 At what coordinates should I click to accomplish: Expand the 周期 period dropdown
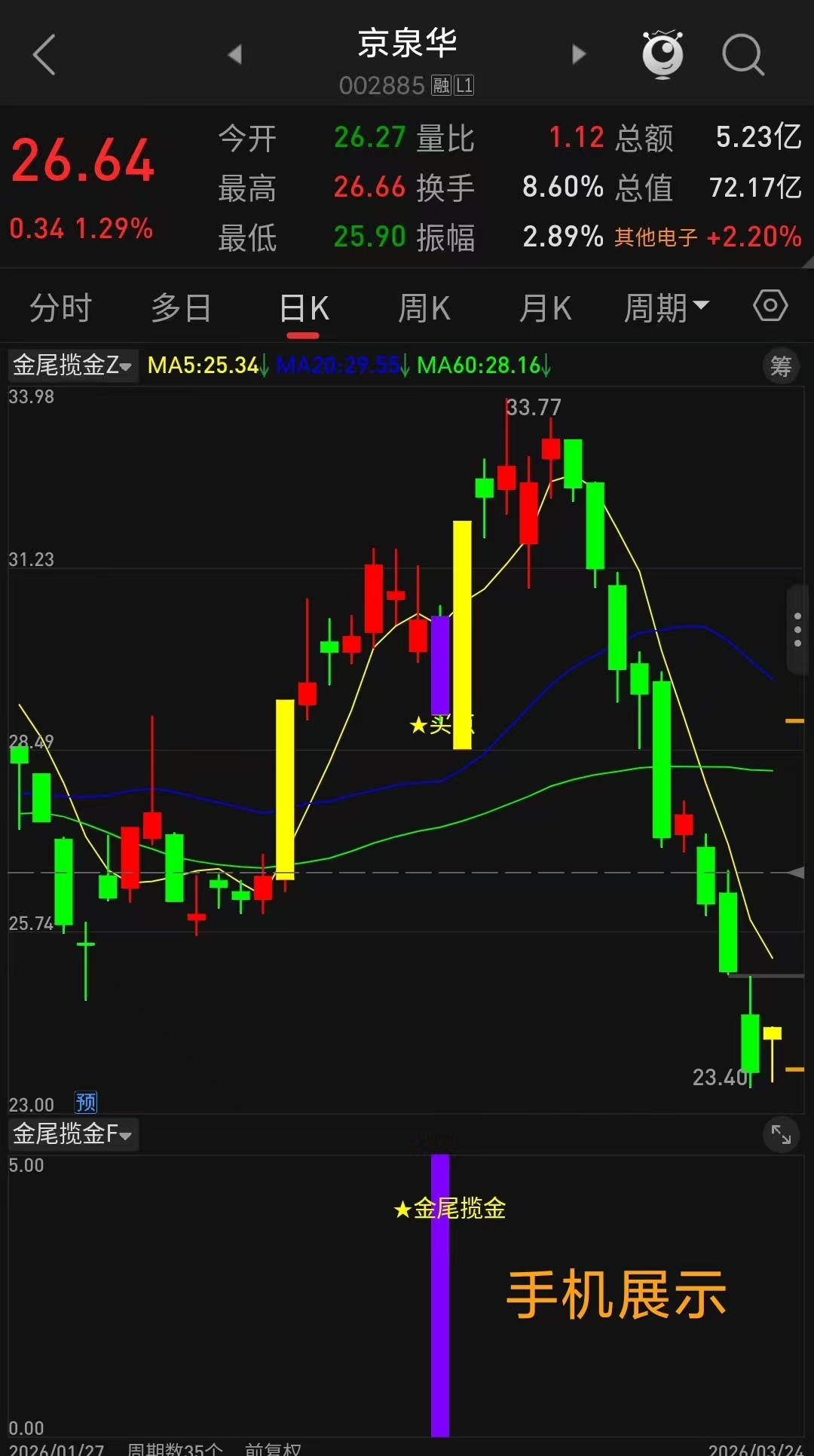666,308
